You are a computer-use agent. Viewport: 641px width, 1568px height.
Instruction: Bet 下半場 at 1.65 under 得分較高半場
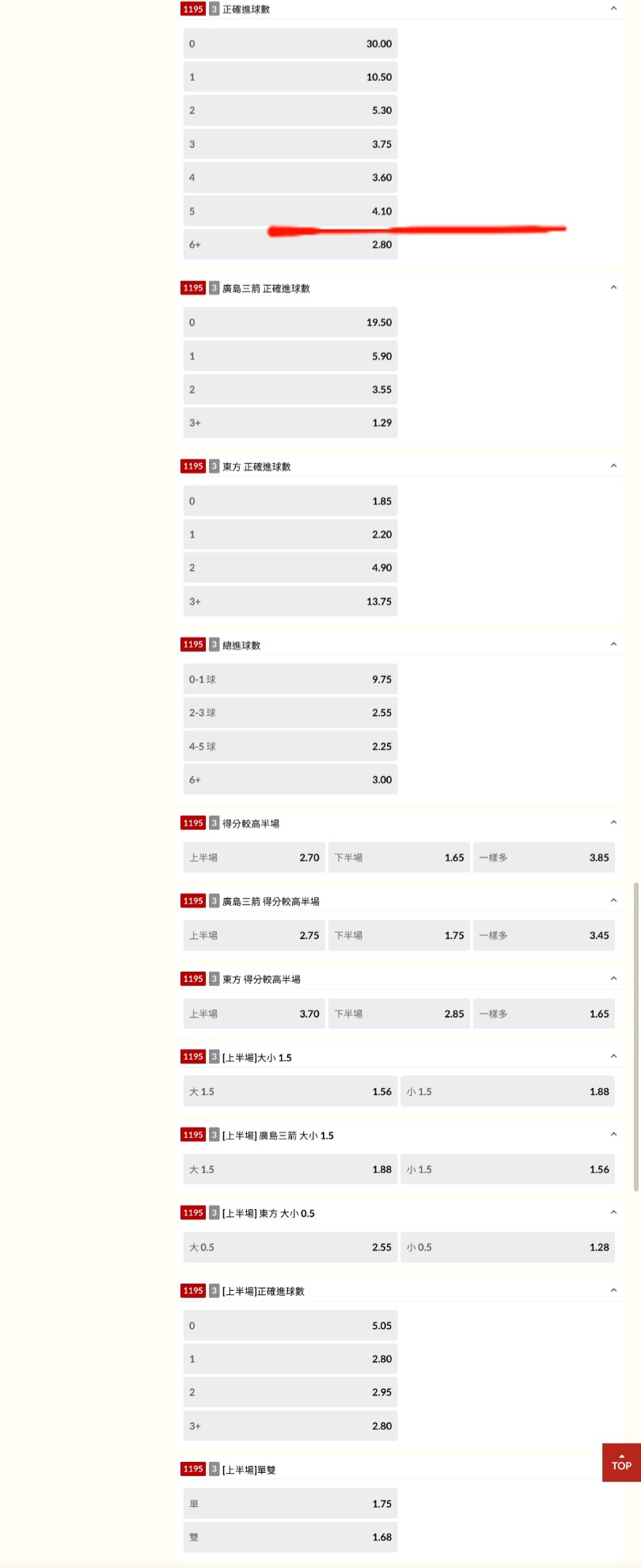pos(399,858)
